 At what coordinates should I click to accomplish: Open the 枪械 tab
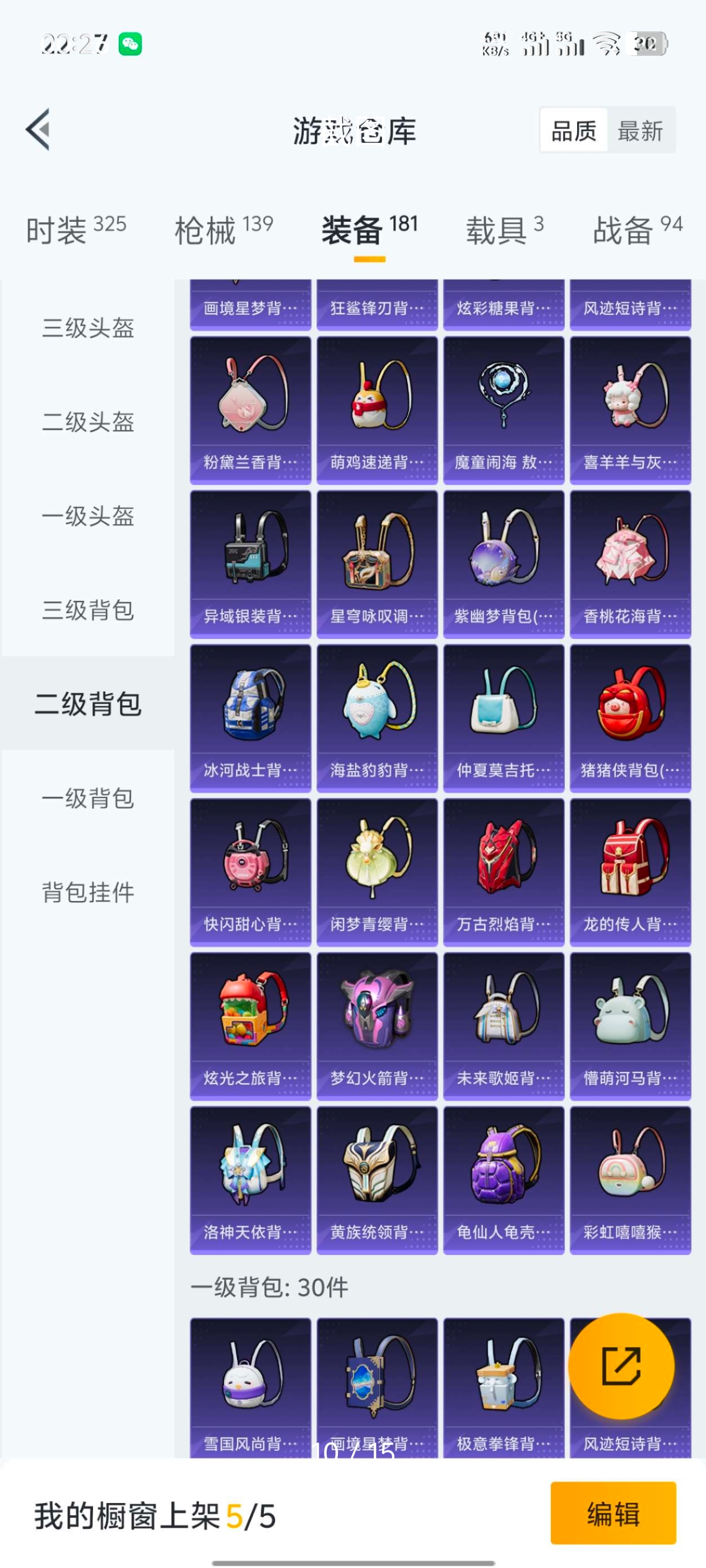pyautogui.click(x=224, y=230)
